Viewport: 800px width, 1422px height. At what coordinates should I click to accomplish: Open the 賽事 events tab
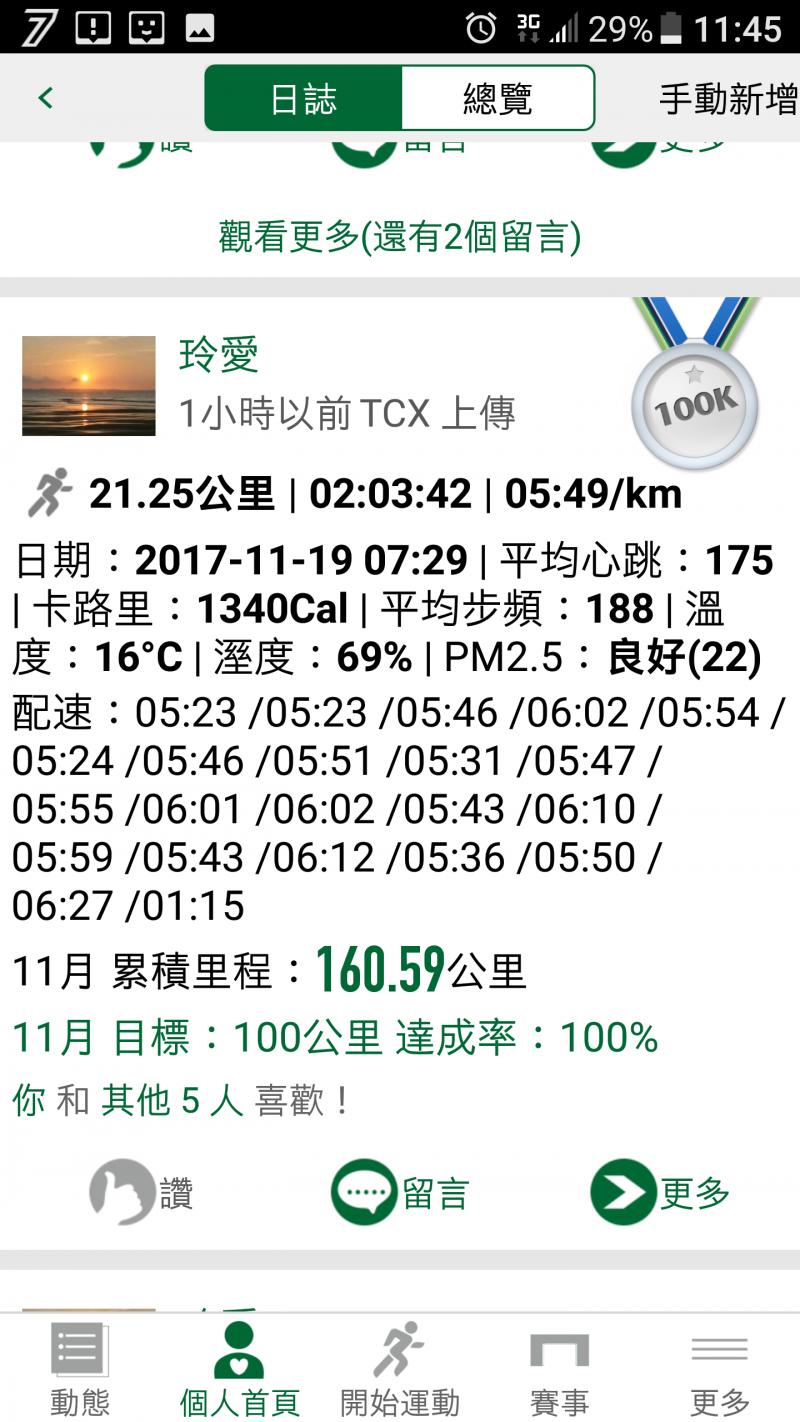559,1368
